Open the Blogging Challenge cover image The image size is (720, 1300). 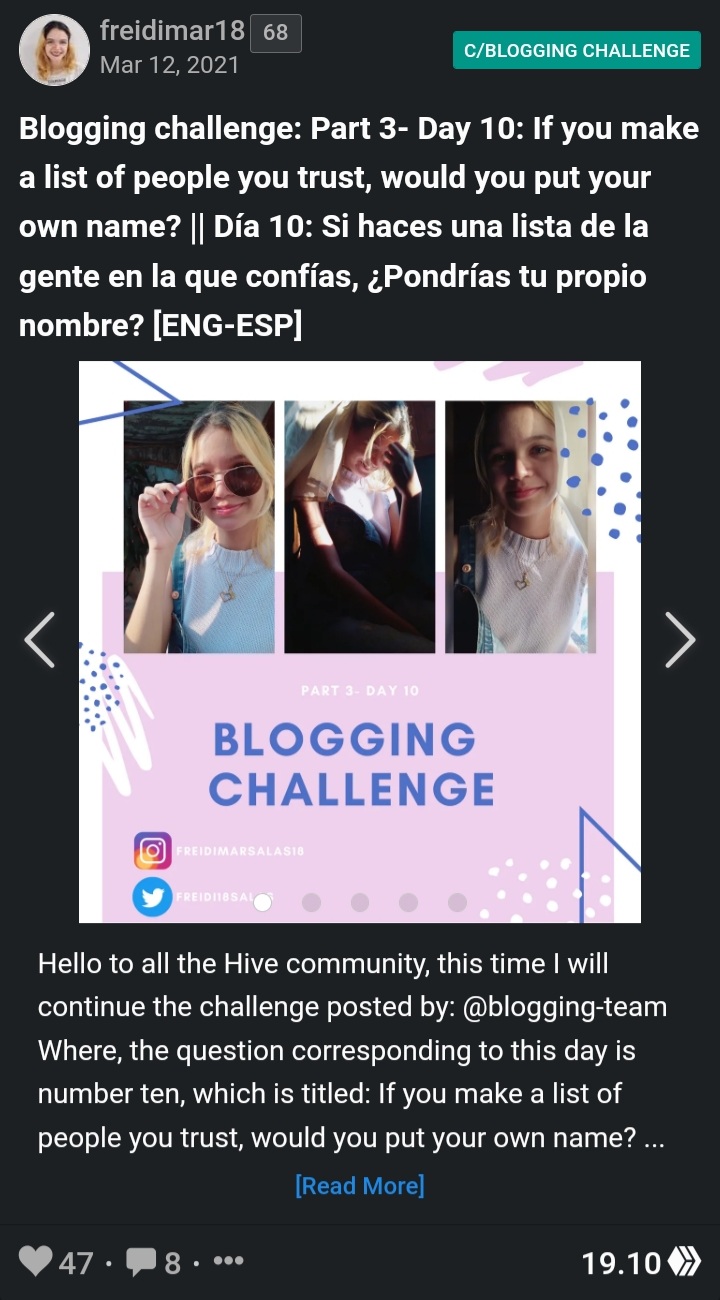[360, 640]
